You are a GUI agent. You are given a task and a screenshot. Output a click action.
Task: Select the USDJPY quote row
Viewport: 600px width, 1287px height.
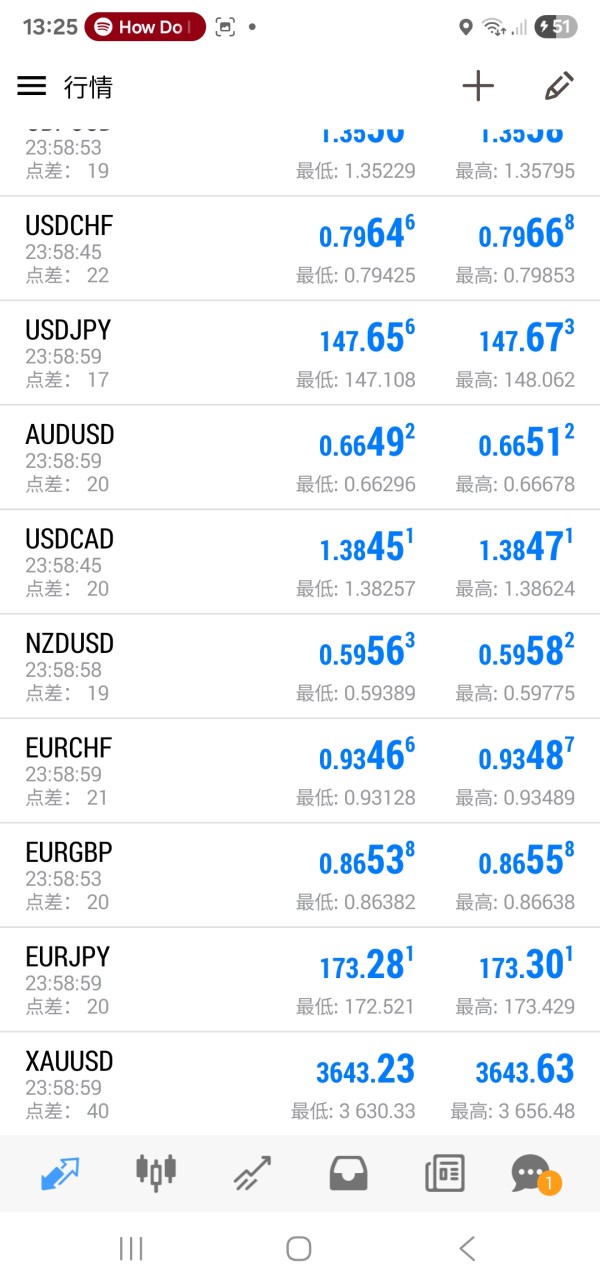[300, 353]
